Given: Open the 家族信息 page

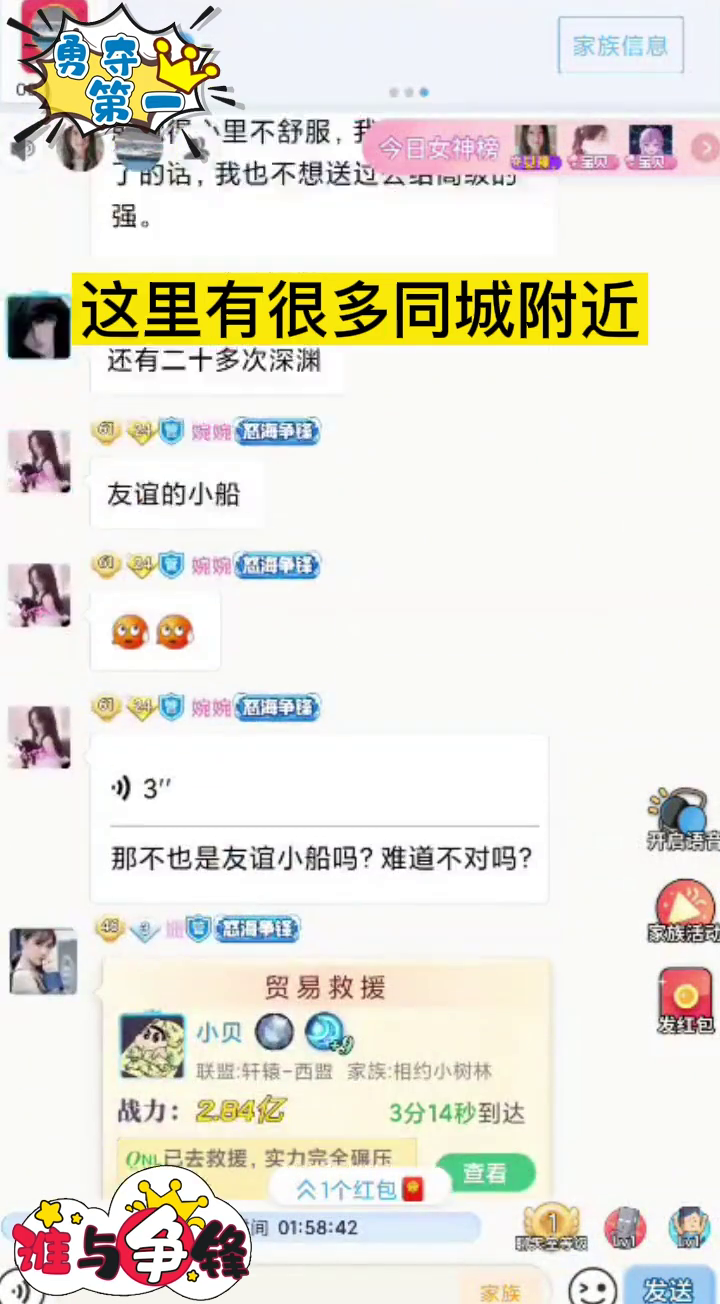Looking at the screenshot, I should click(620, 45).
